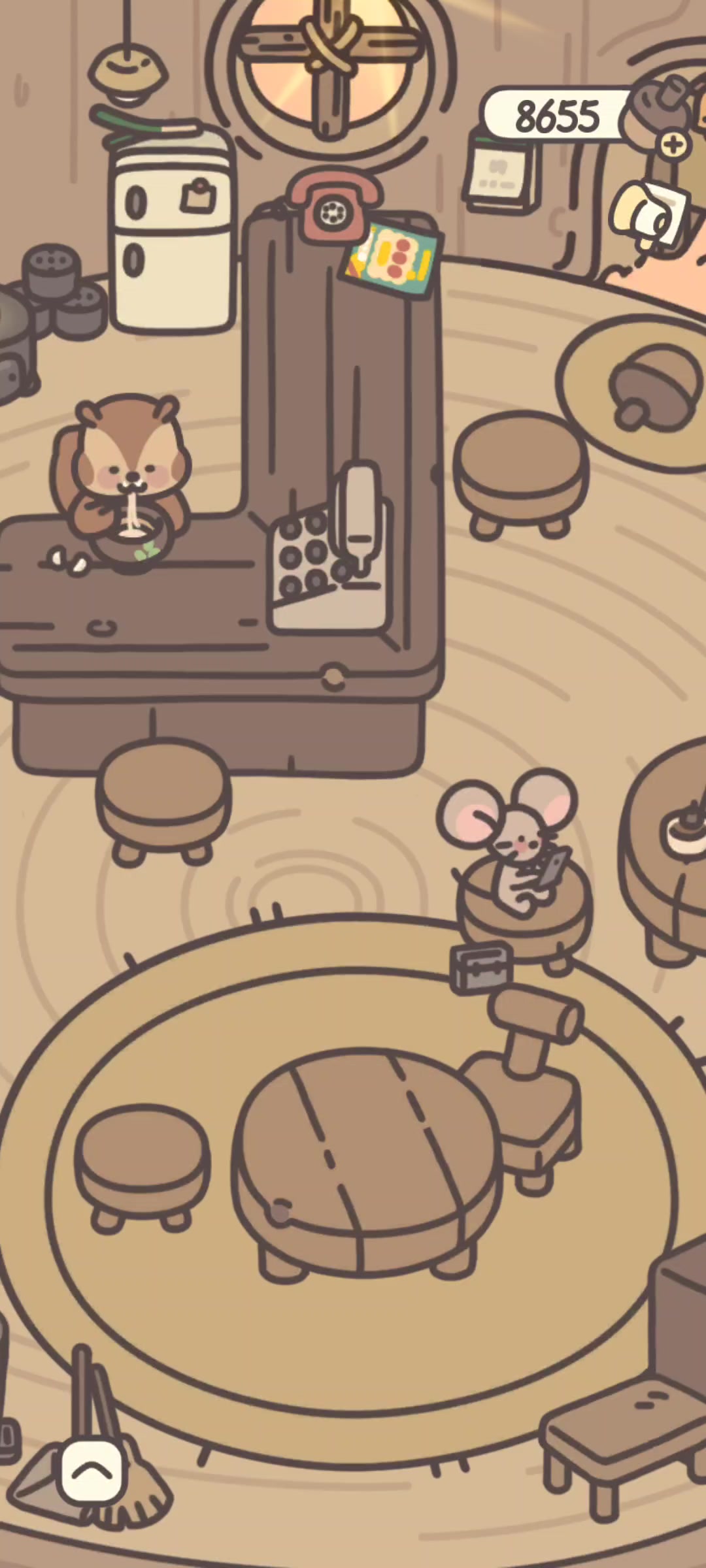The height and width of the screenshot is (1568, 706).
Task: Tap the plus icon beside 8655
Action: click(x=673, y=144)
